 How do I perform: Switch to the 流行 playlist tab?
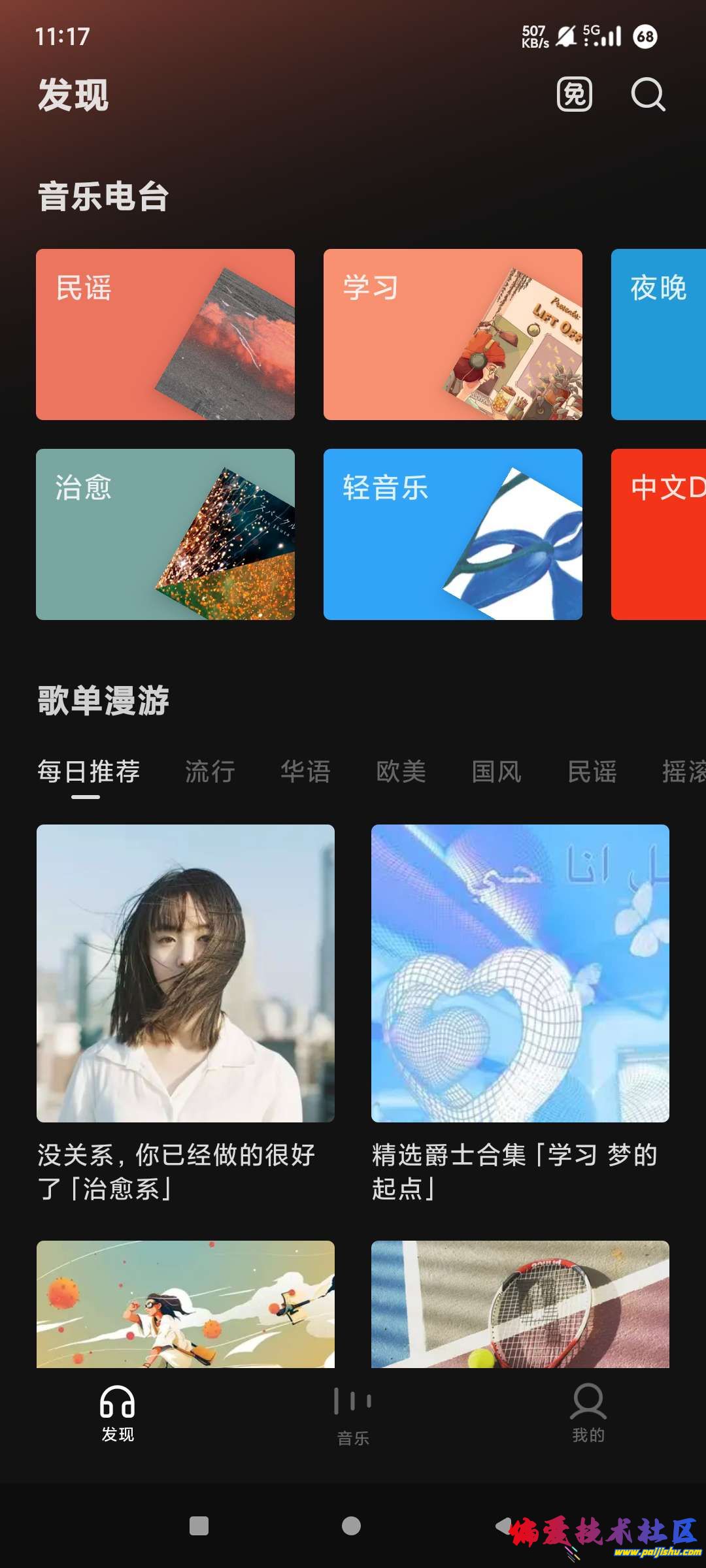209,772
